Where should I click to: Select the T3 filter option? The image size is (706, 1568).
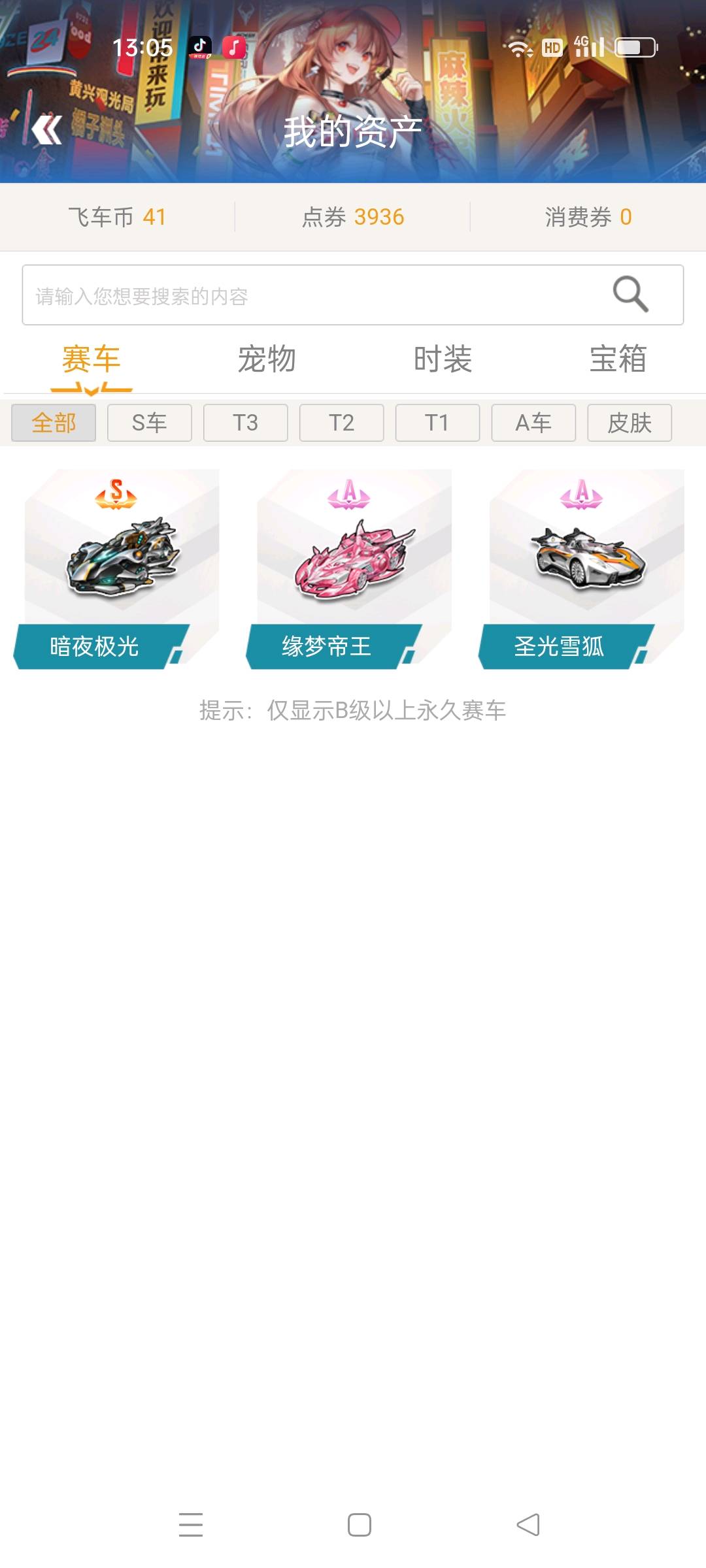(245, 423)
